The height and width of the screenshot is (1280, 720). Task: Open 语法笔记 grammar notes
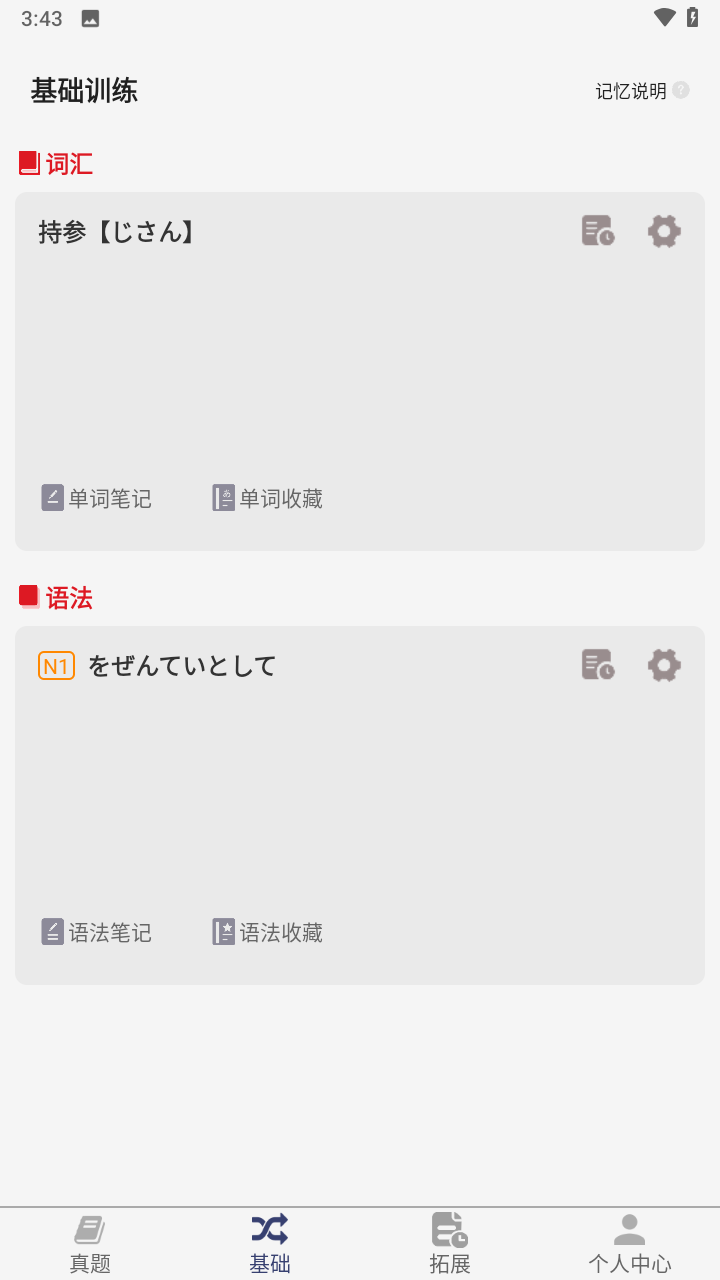pos(97,932)
